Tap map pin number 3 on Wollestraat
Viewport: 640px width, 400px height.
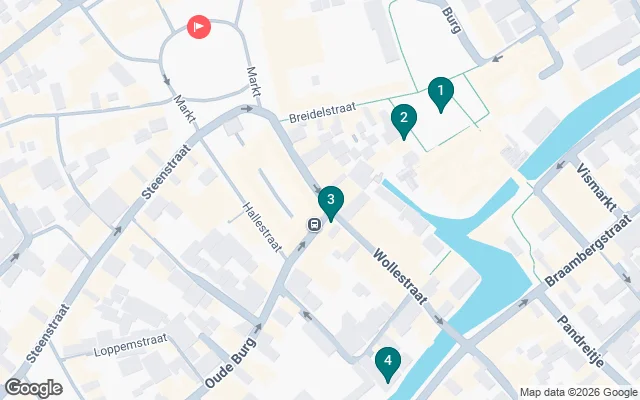click(330, 201)
